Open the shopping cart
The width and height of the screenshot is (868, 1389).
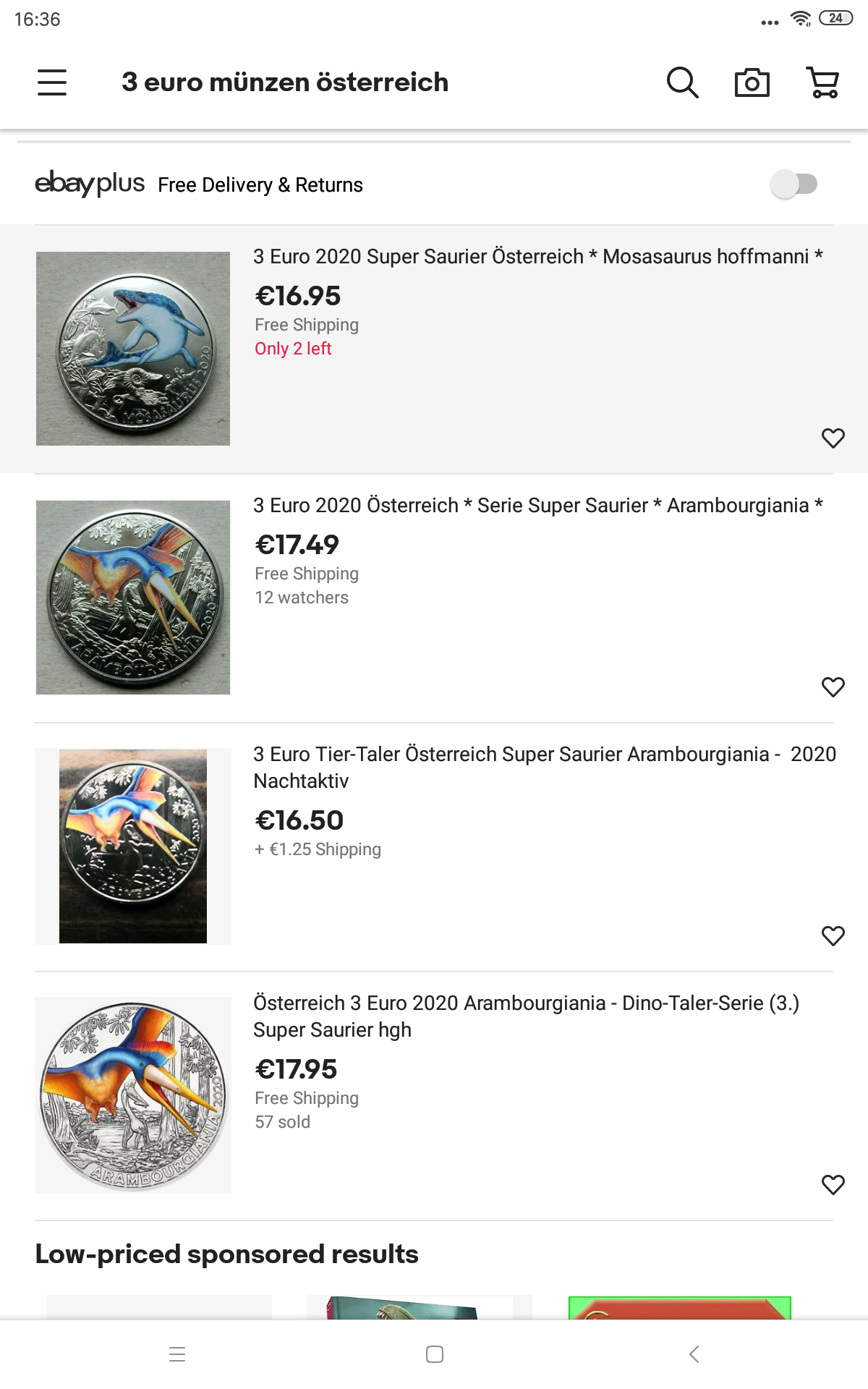822,82
